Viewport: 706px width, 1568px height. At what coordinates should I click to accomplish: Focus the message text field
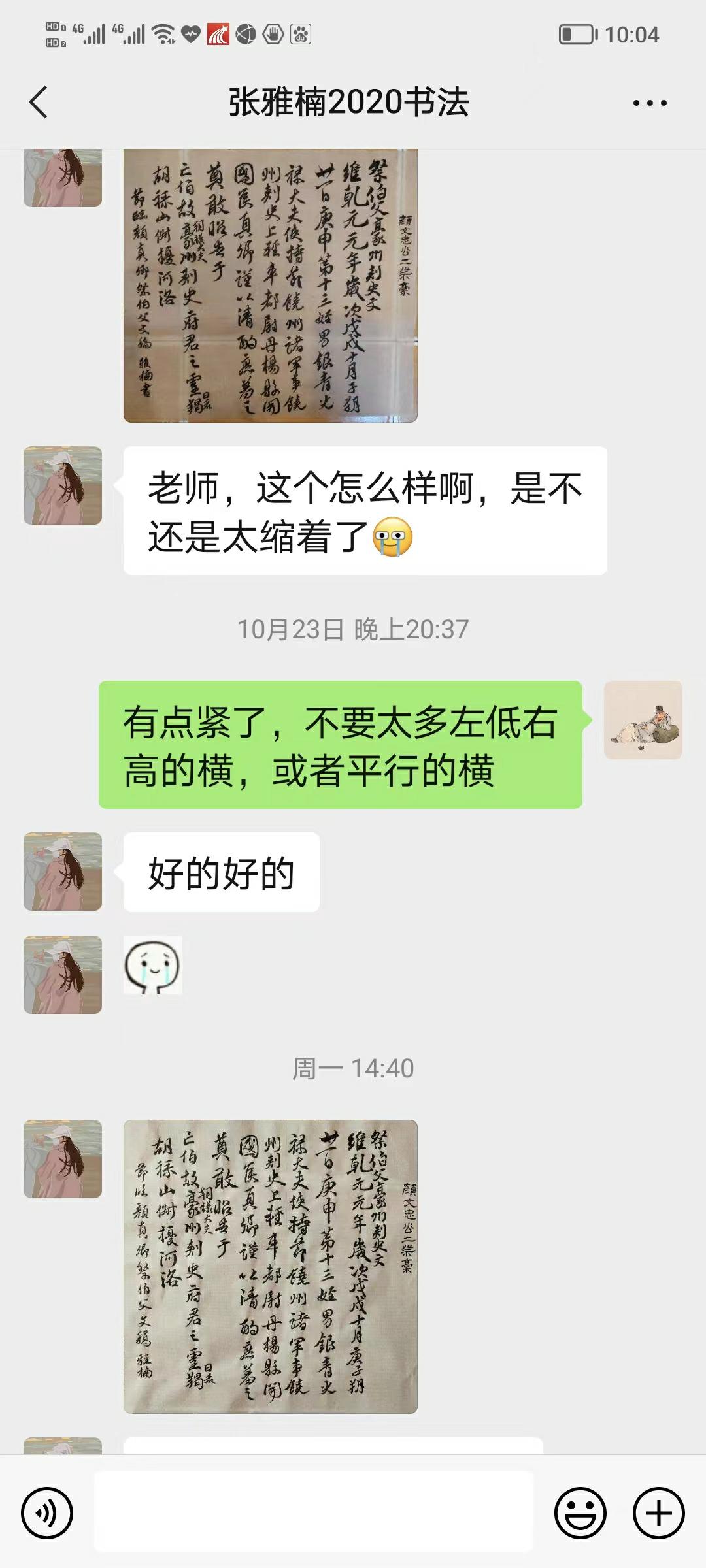314,1512
